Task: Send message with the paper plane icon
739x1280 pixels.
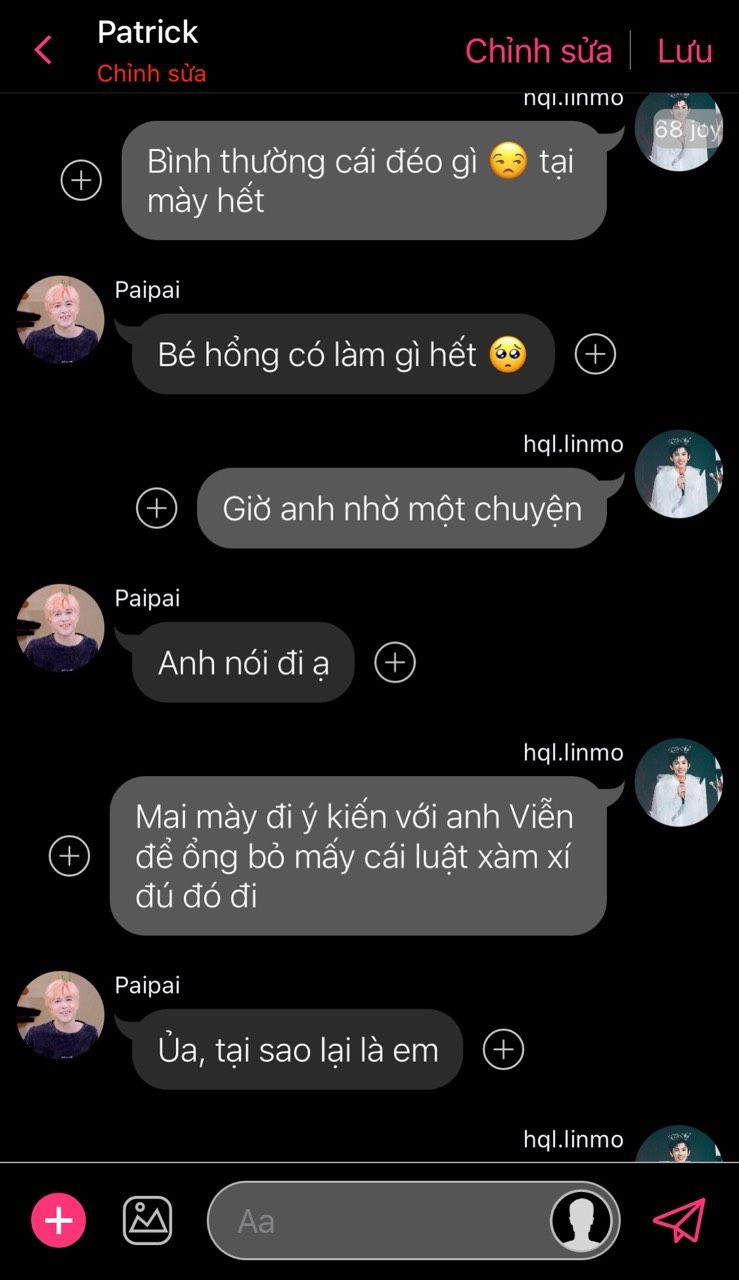Action: pos(679,1221)
